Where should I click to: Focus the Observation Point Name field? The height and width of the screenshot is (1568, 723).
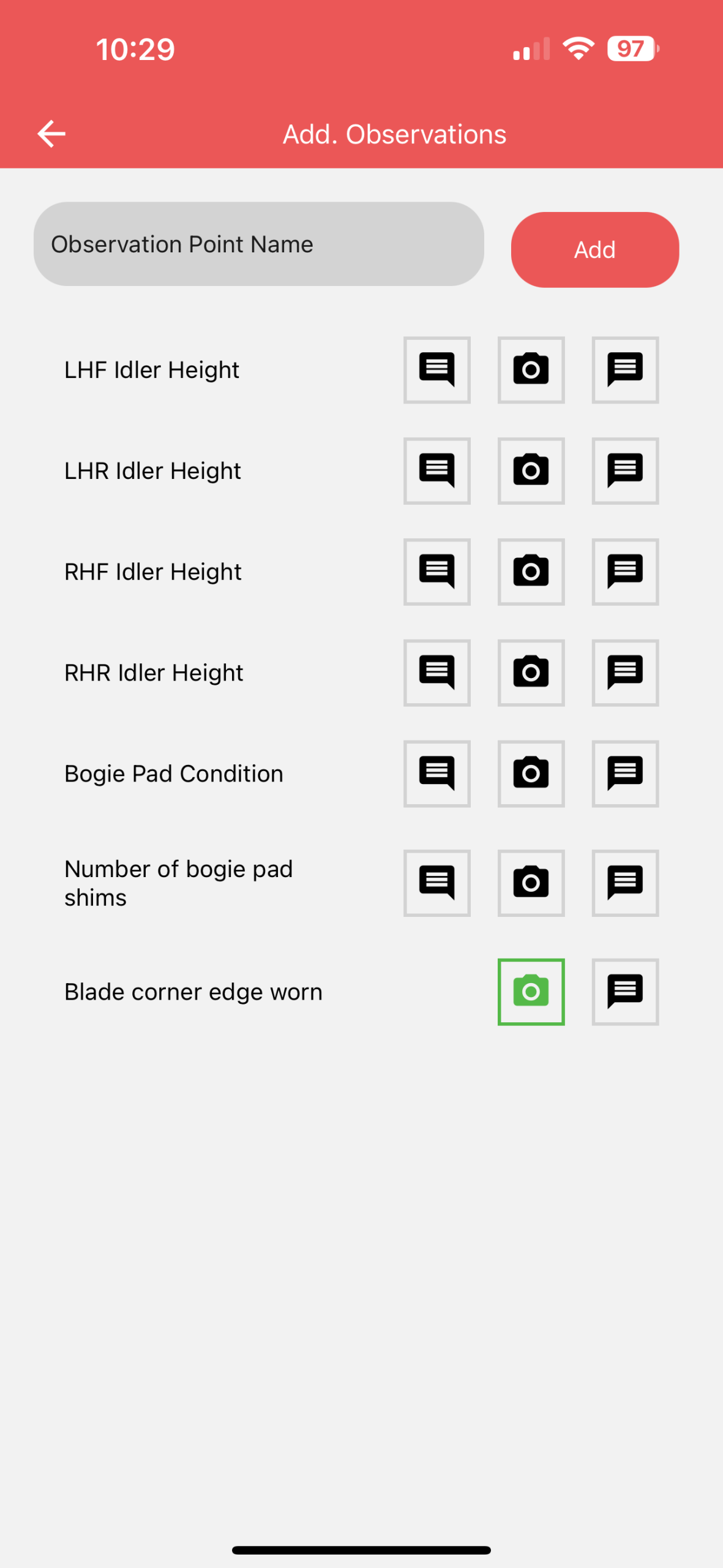point(259,244)
